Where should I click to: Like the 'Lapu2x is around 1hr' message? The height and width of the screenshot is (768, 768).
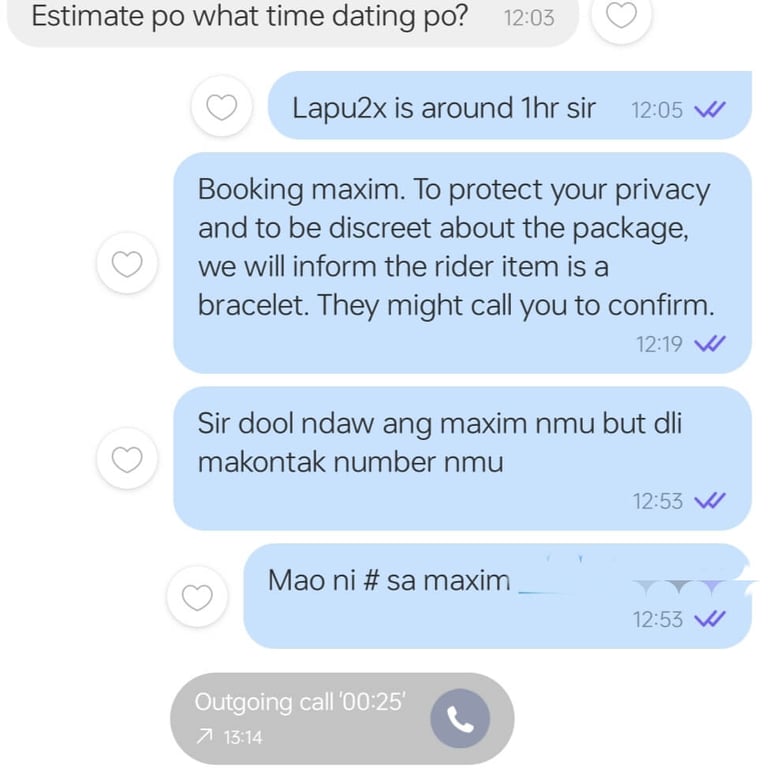coord(221,107)
